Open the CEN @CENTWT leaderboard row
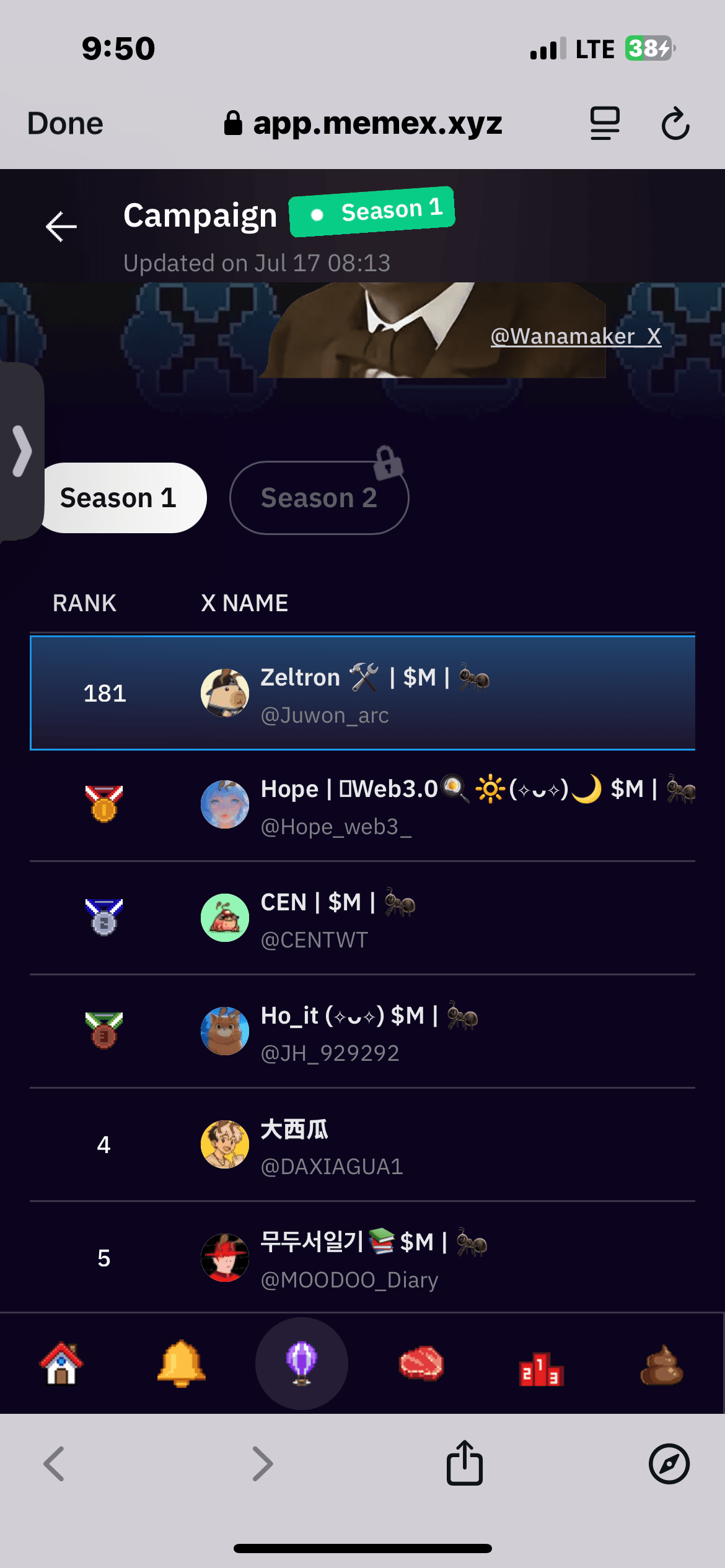This screenshot has height=1568, width=725. pos(362,918)
